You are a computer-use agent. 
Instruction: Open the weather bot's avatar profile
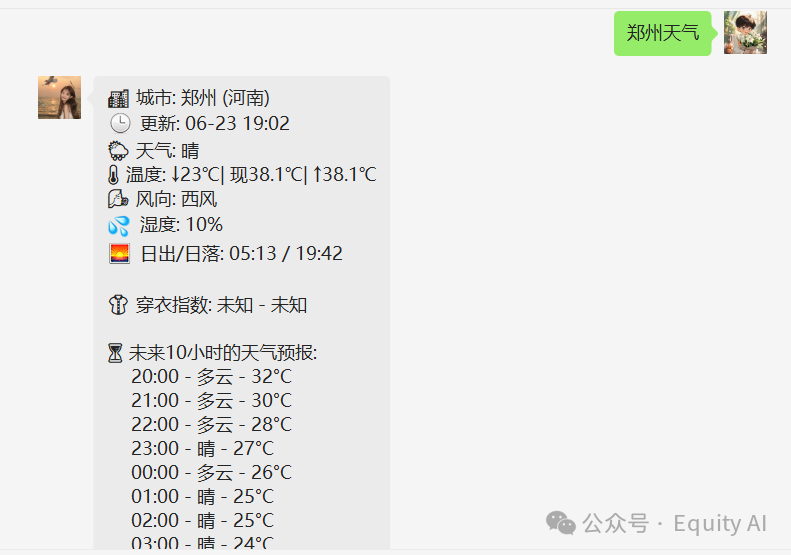pyautogui.click(x=59, y=97)
